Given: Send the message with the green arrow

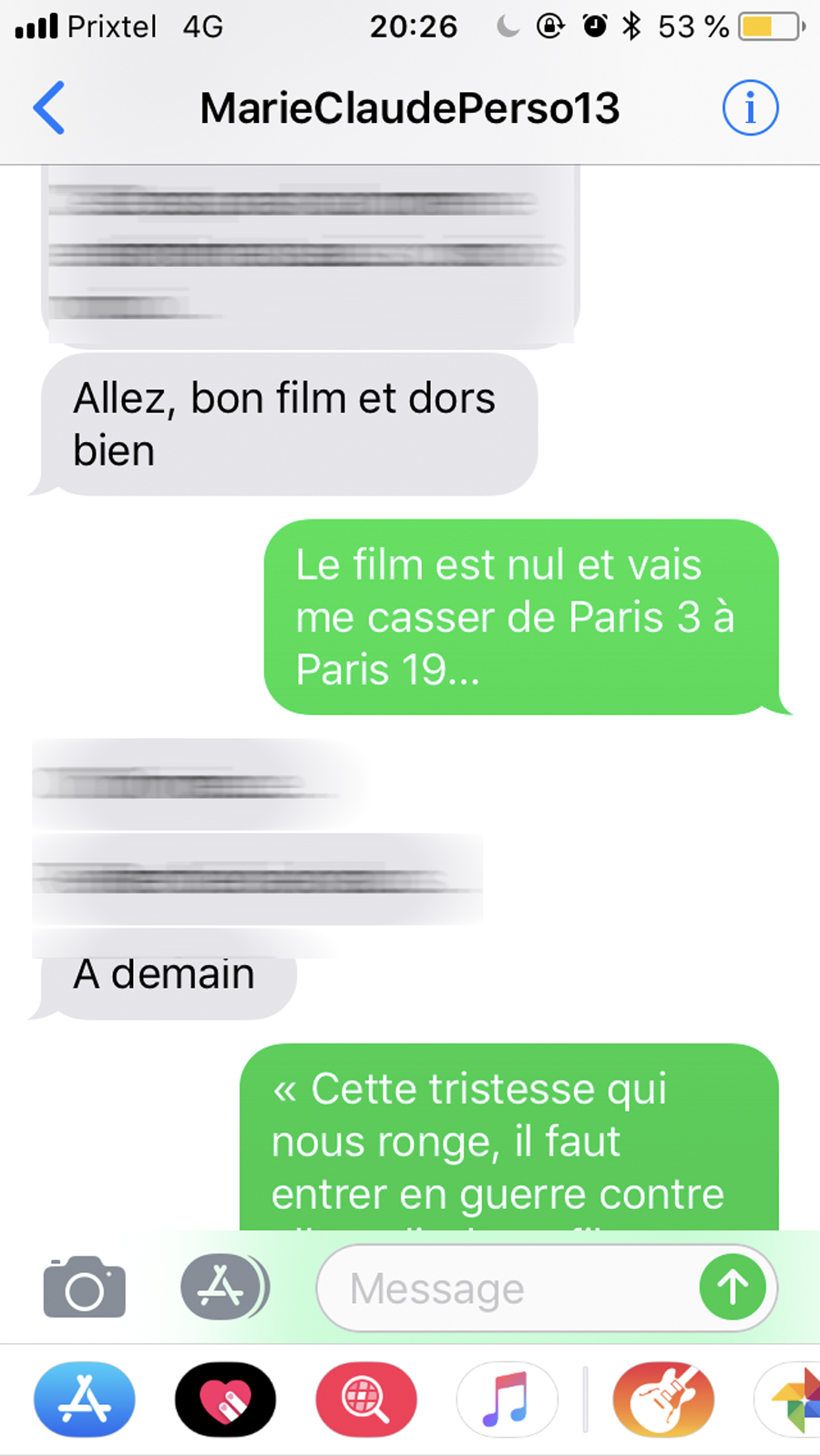Looking at the screenshot, I should pyautogui.click(x=732, y=1287).
